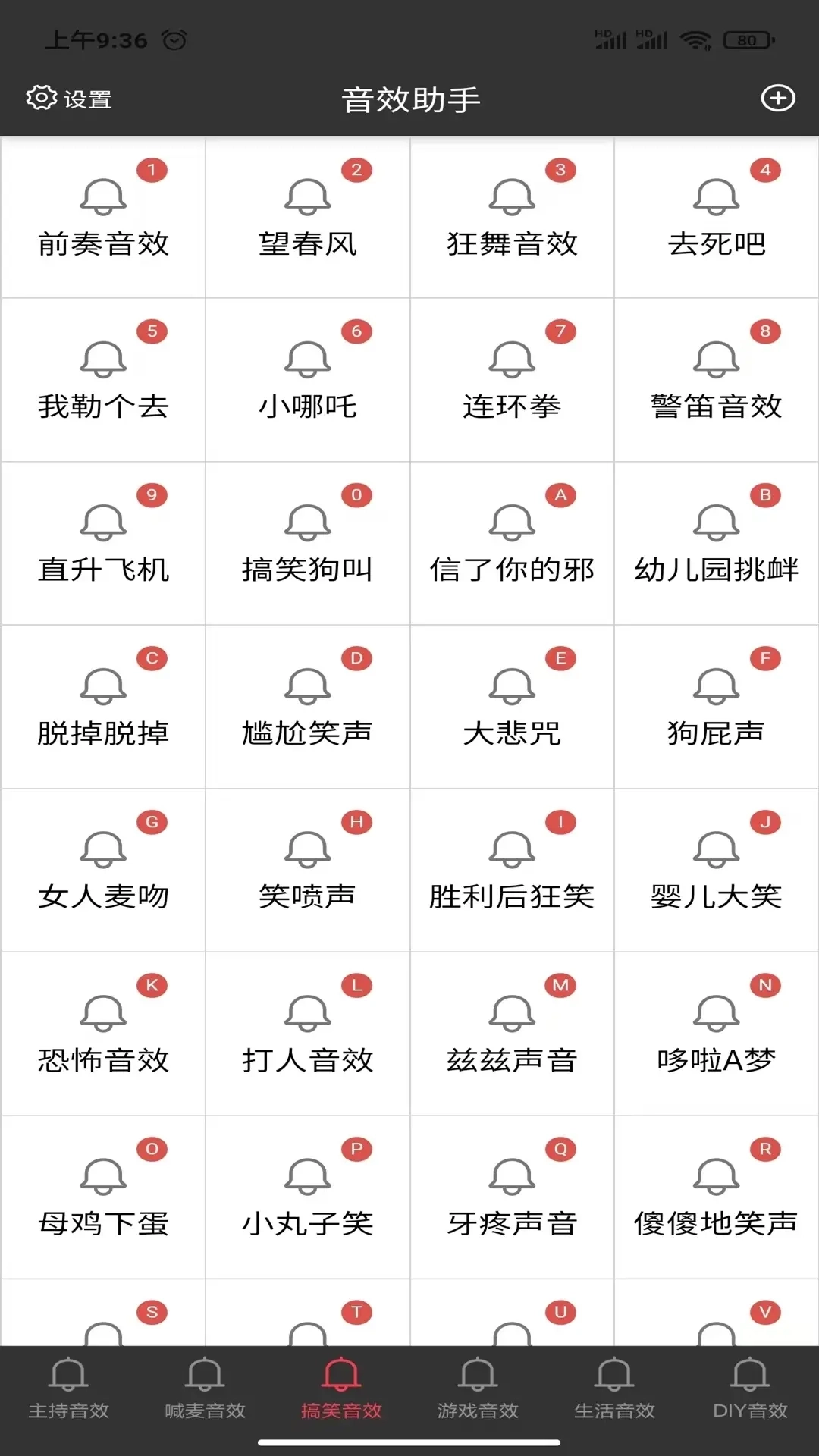Open the 设置 settings option
Image resolution: width=819 pixels, height=1456 pixels.
tap(86, 98)
